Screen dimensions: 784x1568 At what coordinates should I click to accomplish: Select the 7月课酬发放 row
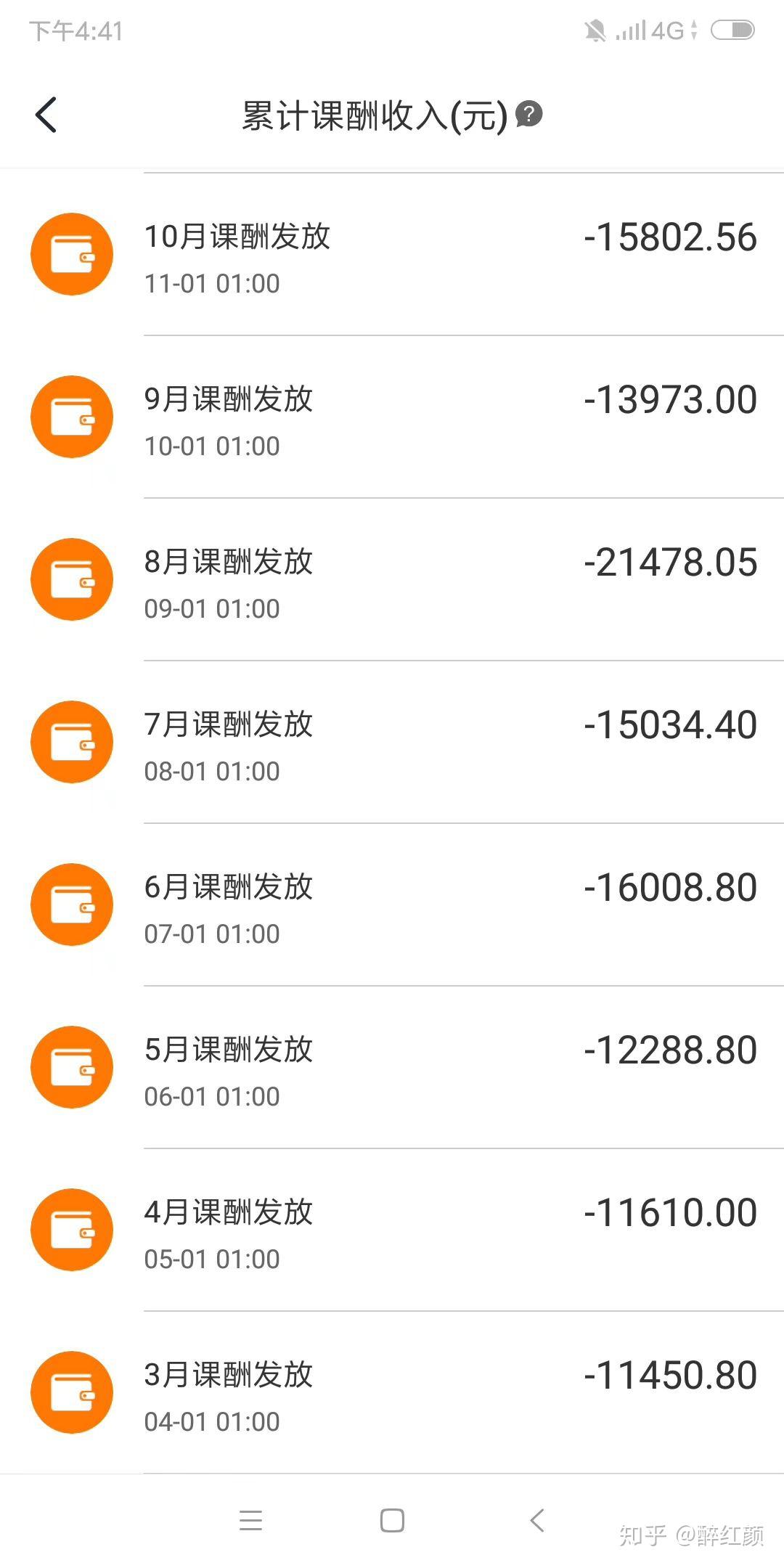pos(392,742)
